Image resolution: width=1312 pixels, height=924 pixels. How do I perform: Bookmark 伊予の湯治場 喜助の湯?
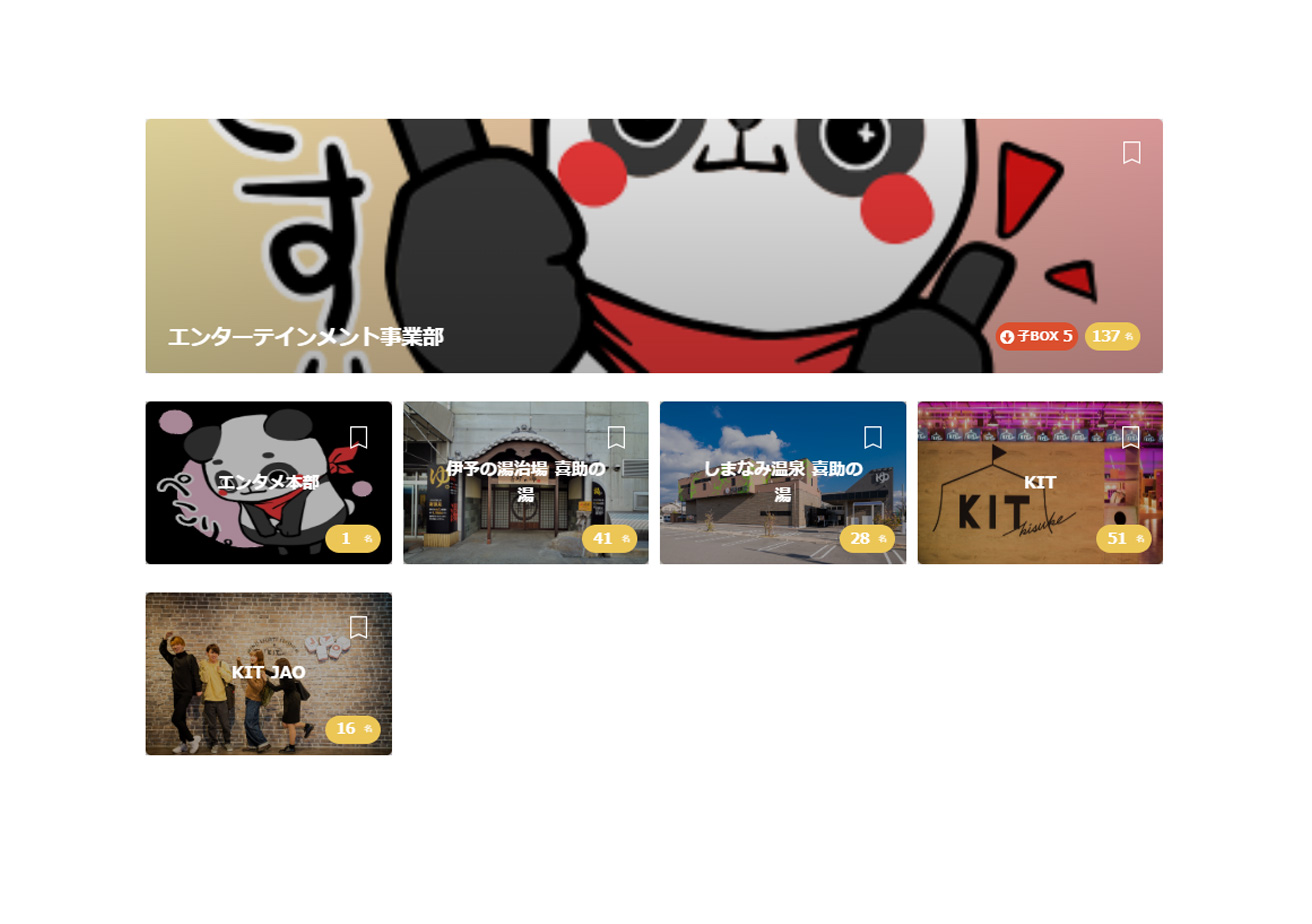616,437
